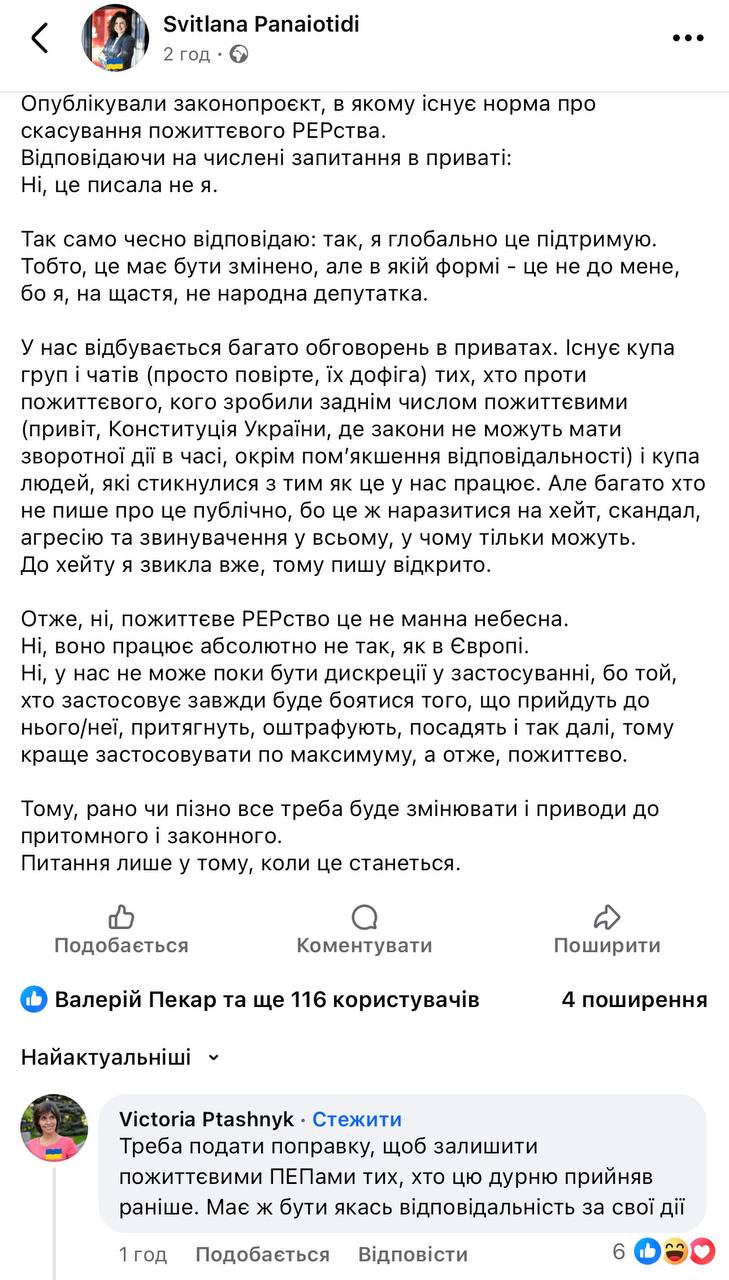Like the post with Подобається button
The width and height of the screenshot is (729, 1280).
tap(121, 930)
